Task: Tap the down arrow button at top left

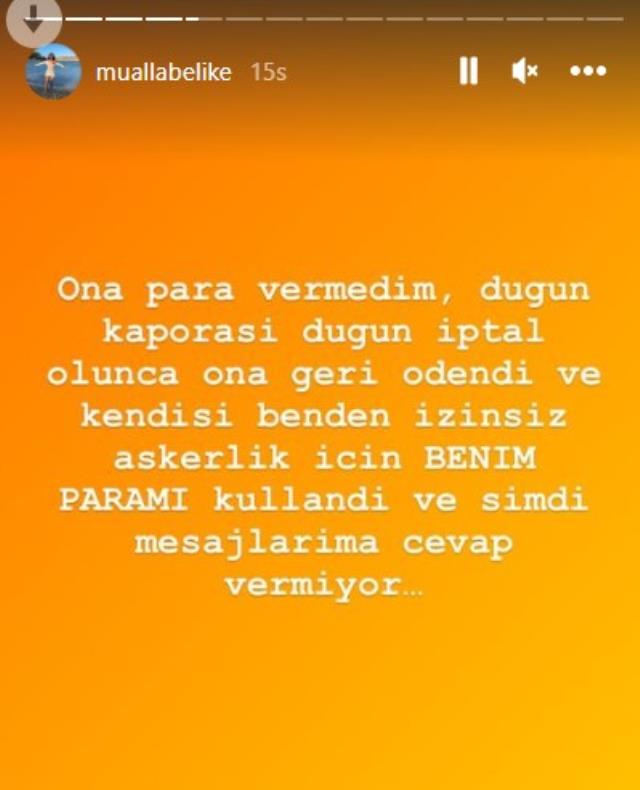Action: coord(33,15)
